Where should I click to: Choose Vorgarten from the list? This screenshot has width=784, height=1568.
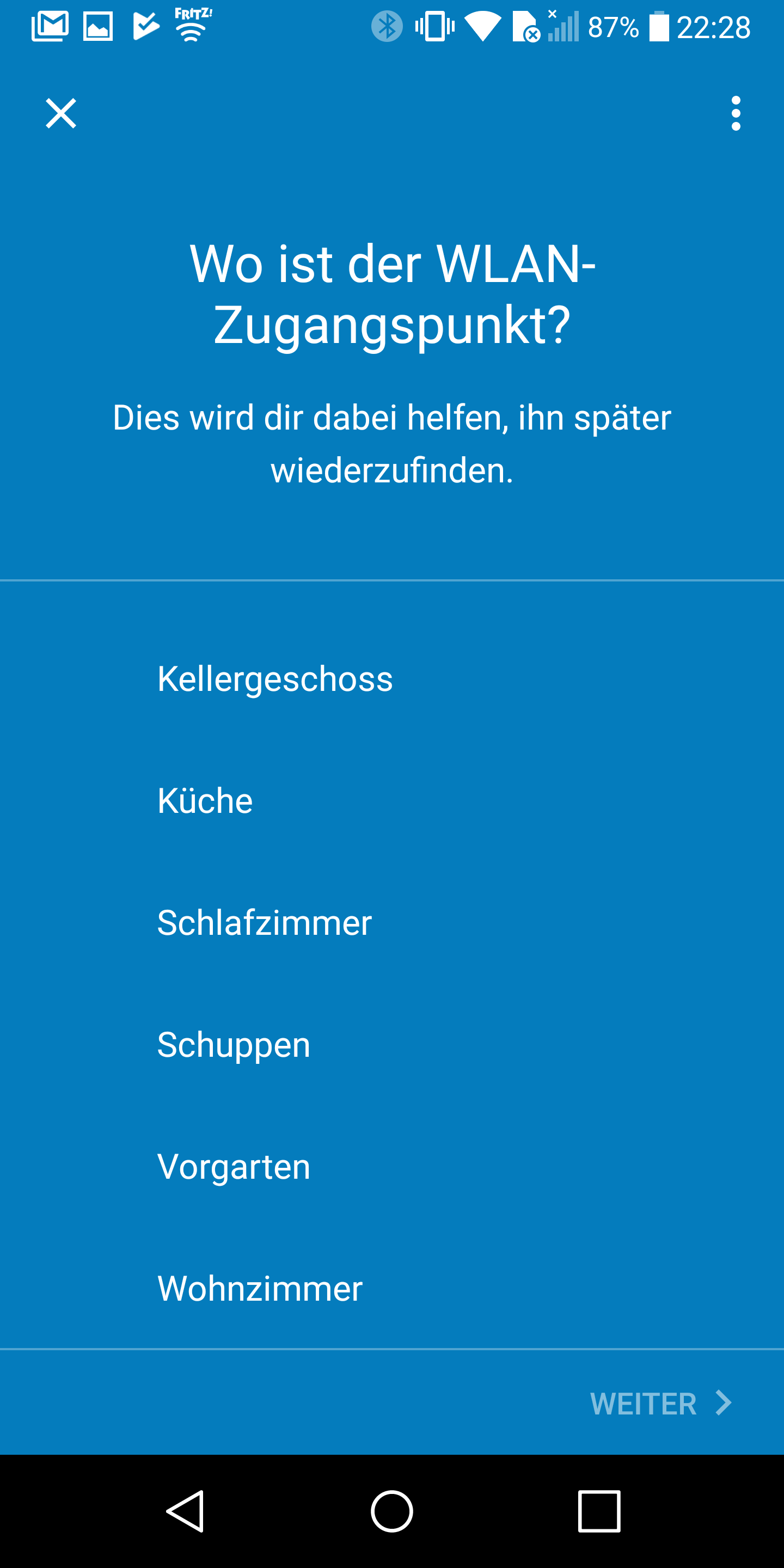tap(234, 1167)
